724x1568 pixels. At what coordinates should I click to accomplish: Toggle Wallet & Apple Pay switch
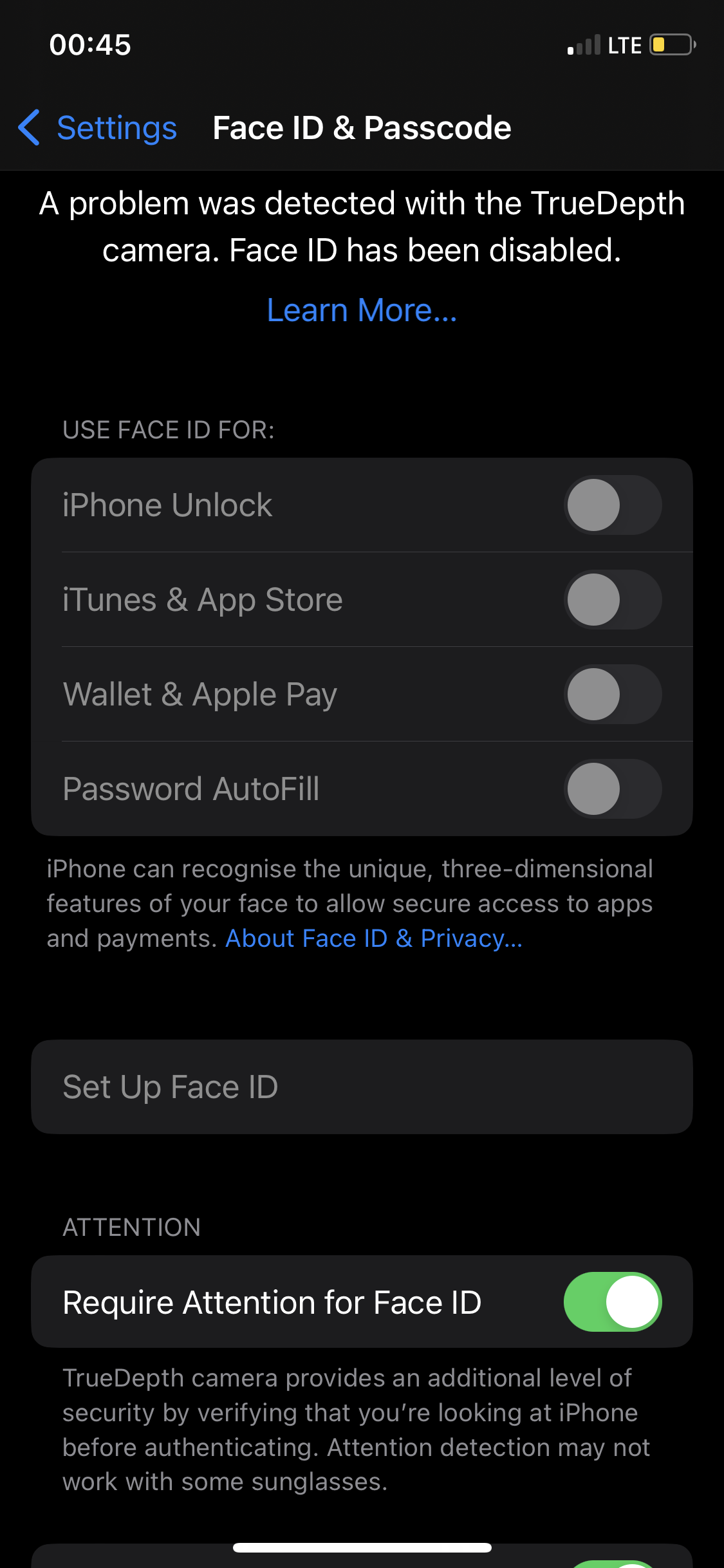point(613,695)
